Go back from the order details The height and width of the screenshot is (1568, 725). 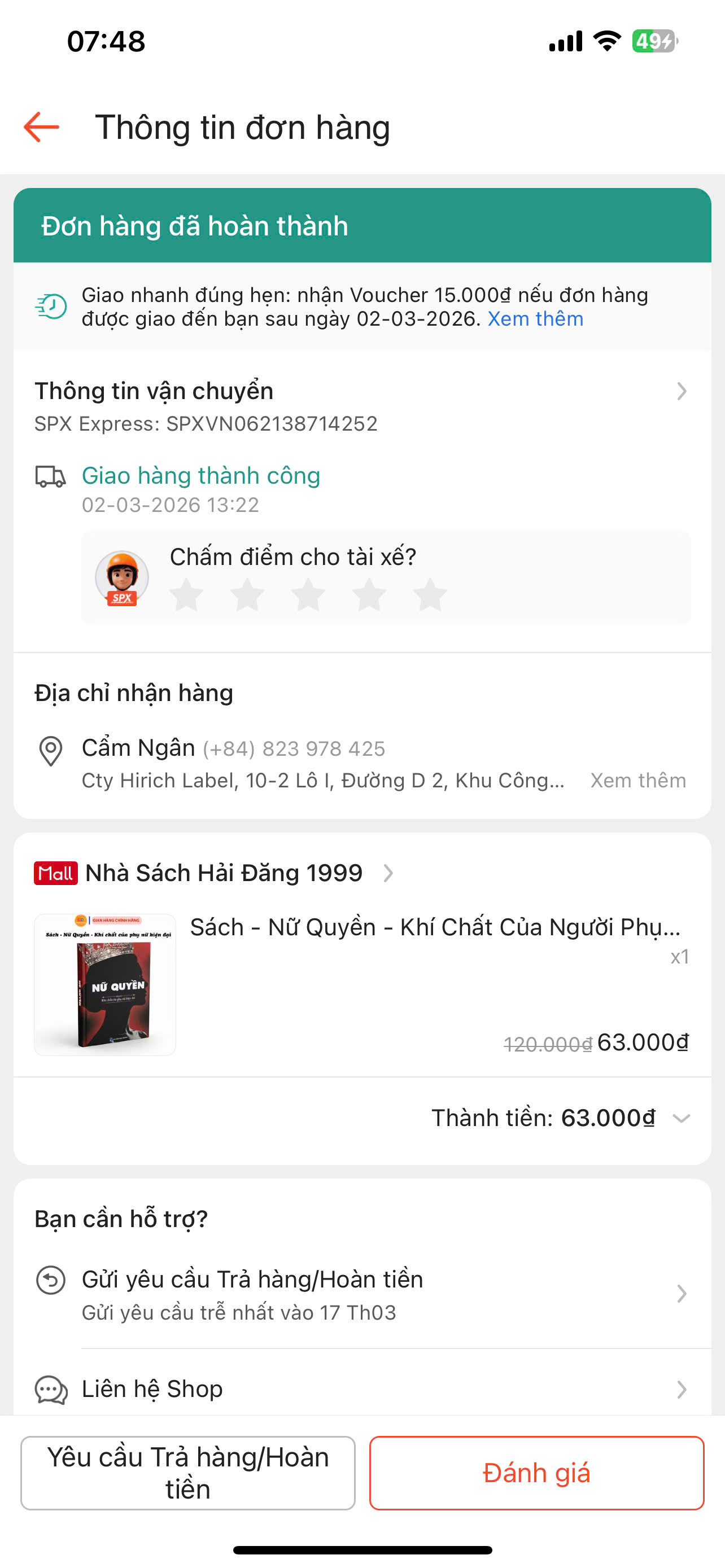click(41, 127)
